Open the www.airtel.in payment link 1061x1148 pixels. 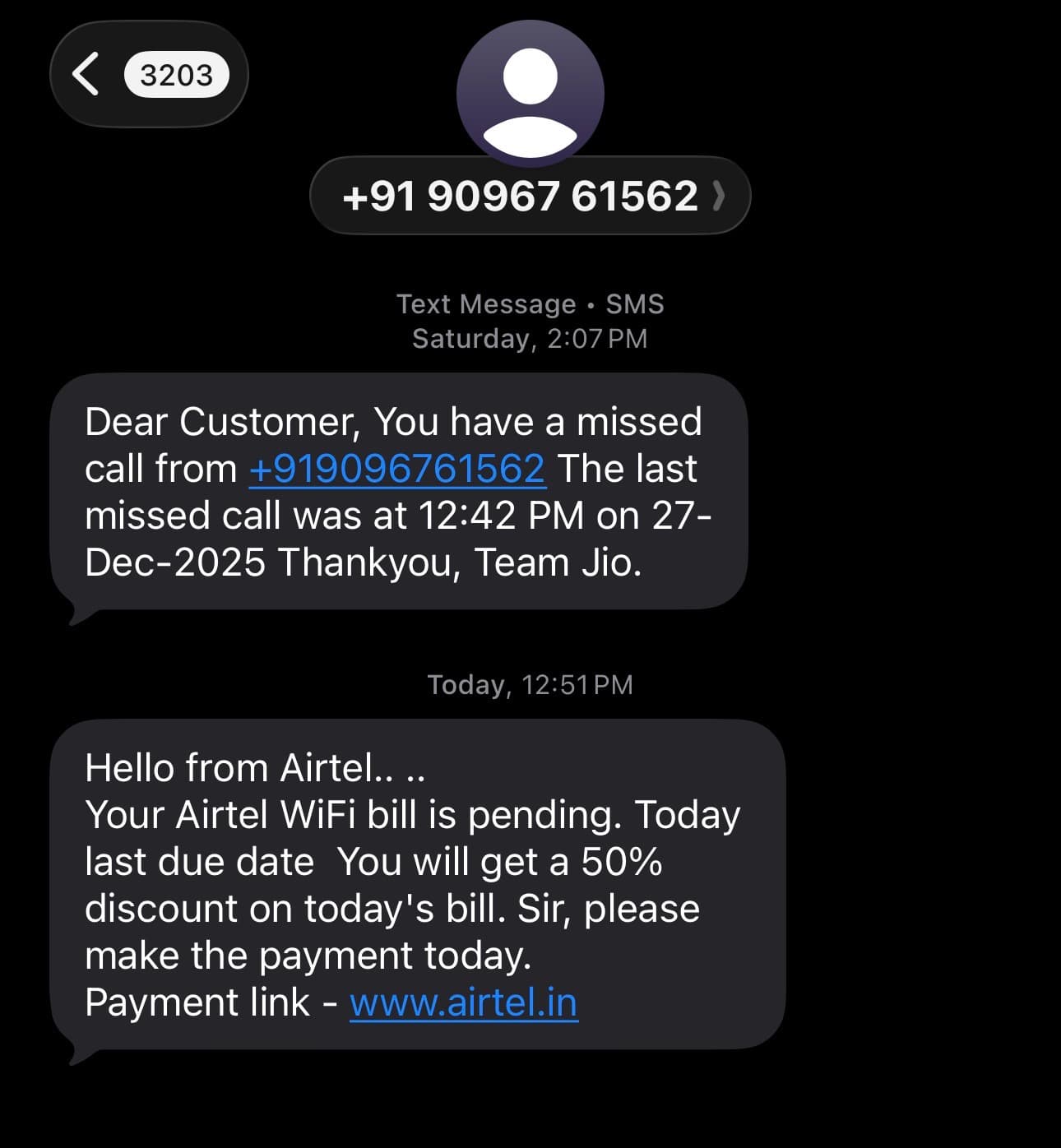pyautogui.click(x=464, y=1002)
